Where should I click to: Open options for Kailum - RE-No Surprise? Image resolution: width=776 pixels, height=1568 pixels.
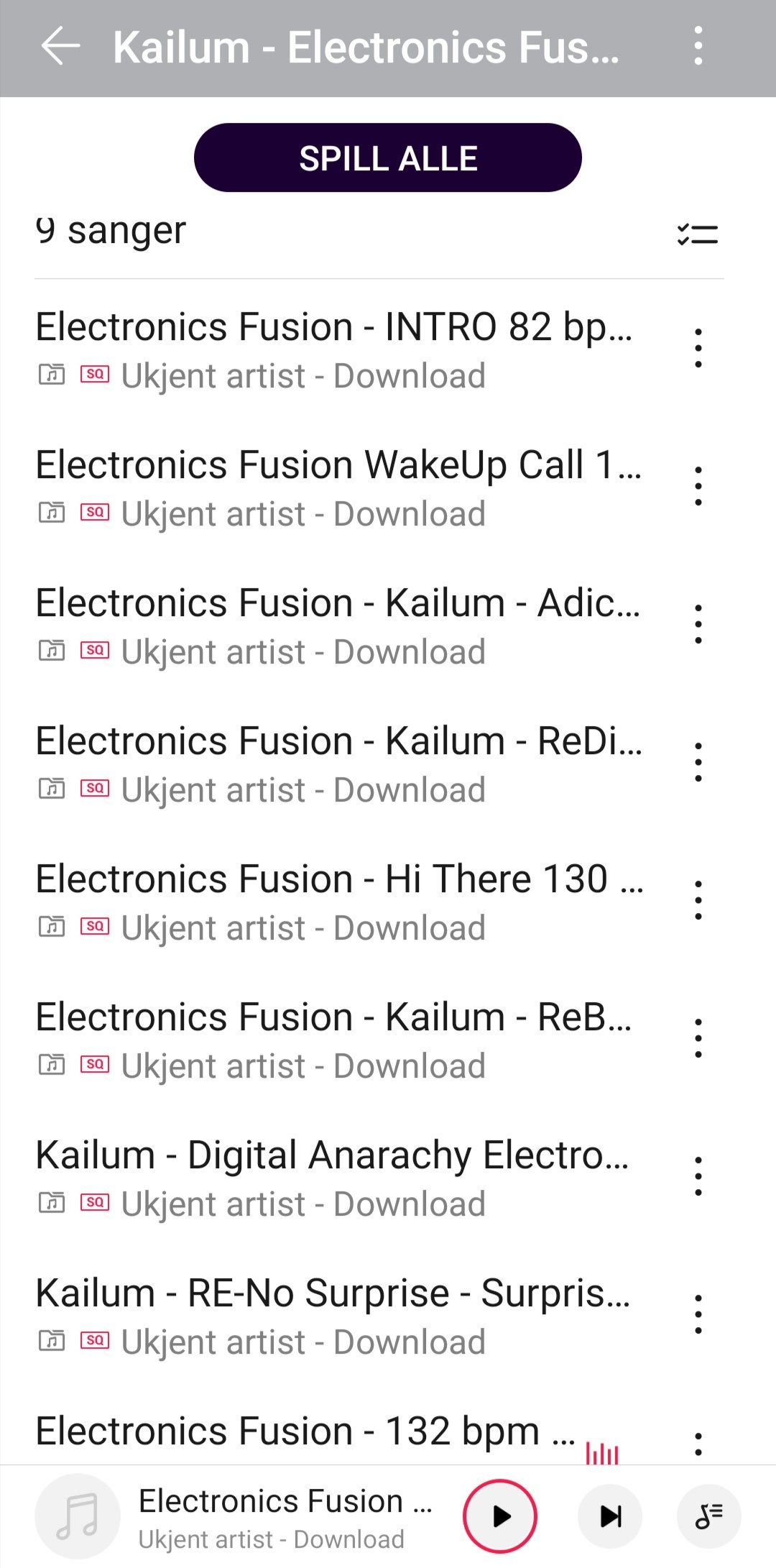(x=698, y=1315)
